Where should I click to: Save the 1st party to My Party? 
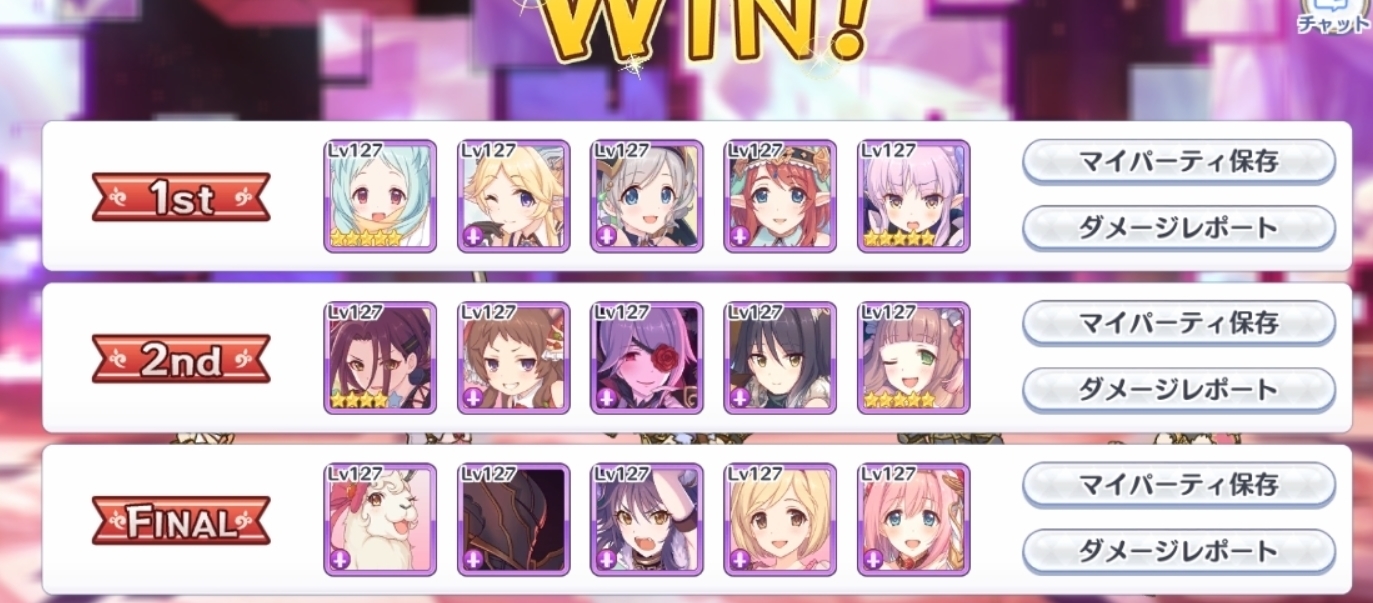point(1178,162)
